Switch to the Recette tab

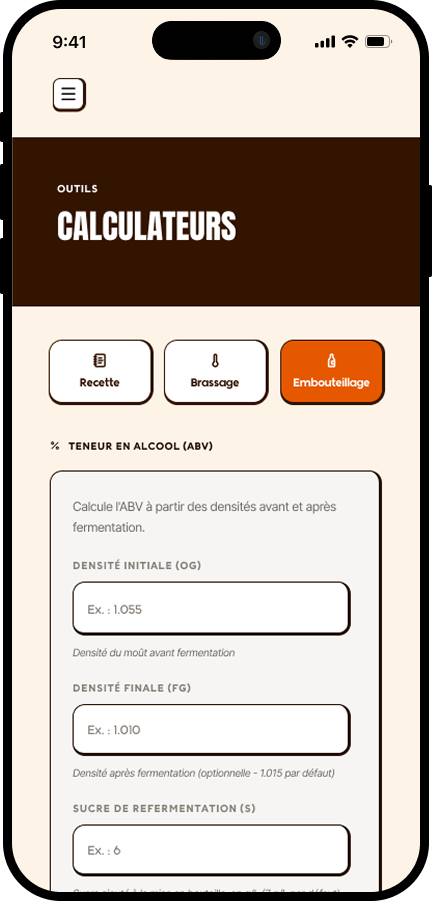point(101,372)
